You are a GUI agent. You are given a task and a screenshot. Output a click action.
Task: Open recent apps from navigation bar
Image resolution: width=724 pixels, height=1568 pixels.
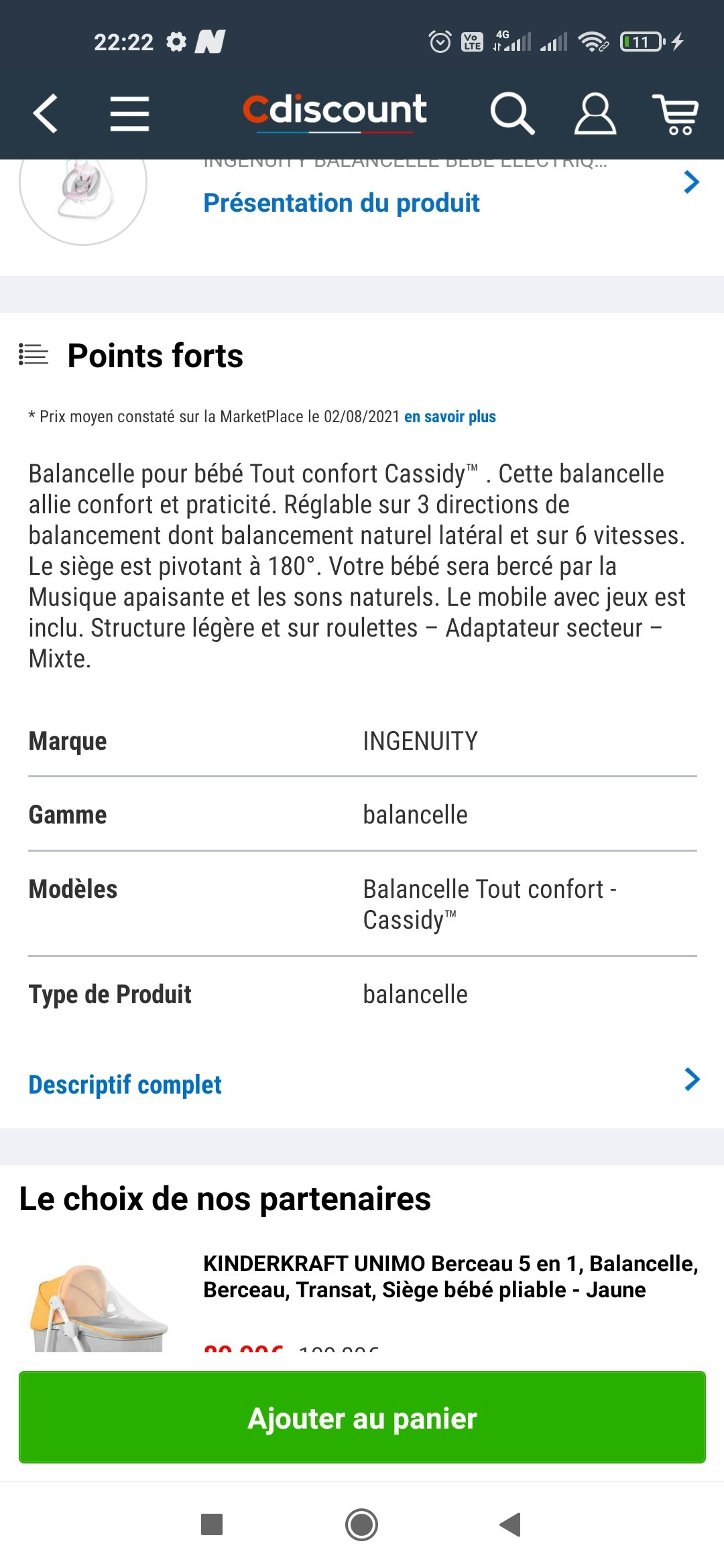[212, 1524]
